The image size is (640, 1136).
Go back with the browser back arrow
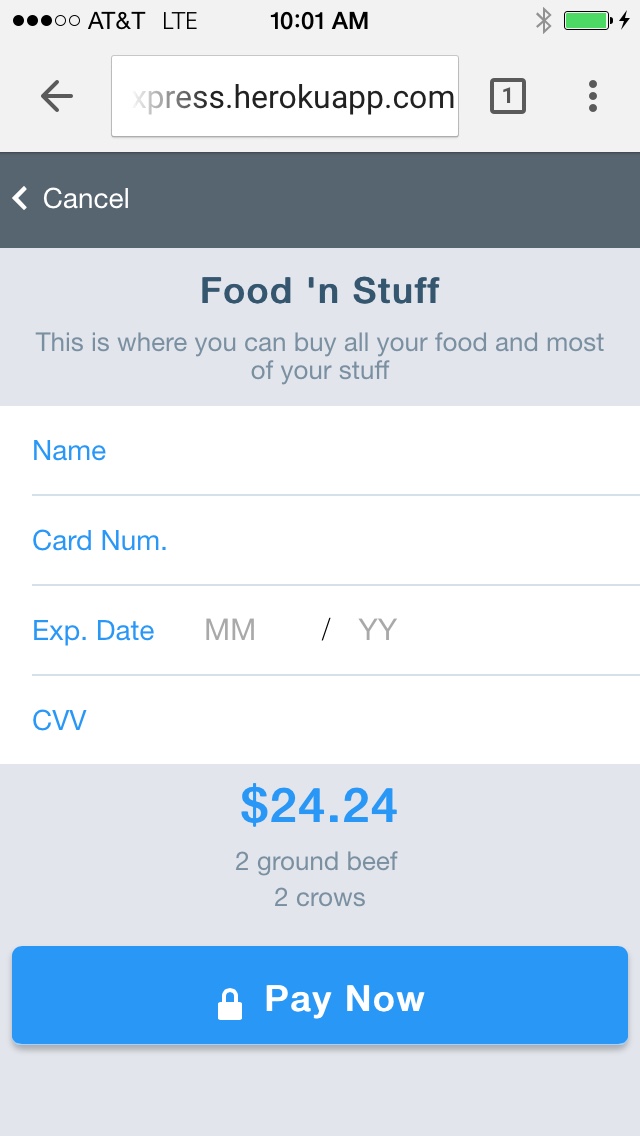click(x=57, y=96)
